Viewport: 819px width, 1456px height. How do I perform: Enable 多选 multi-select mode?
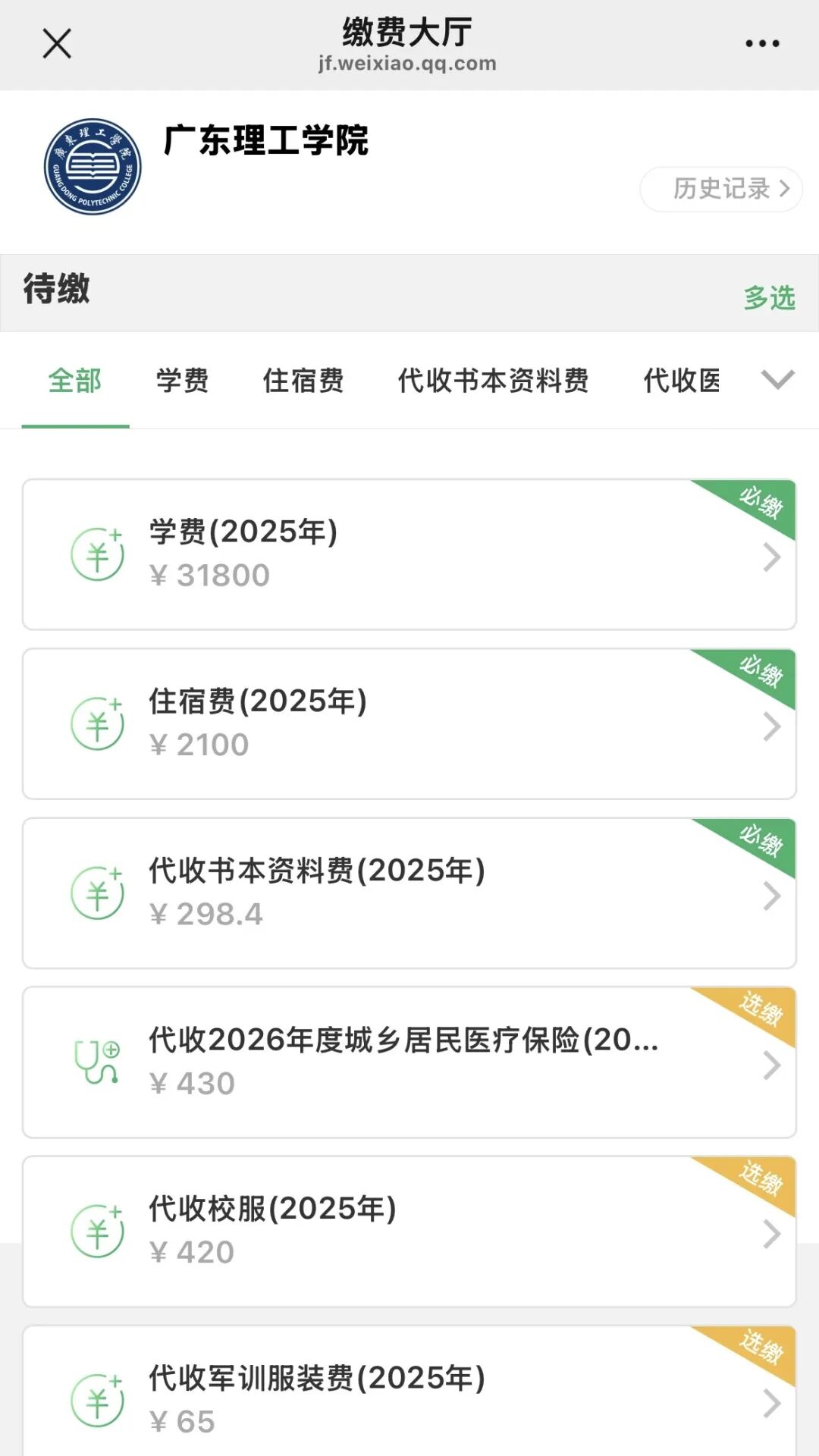769,297
